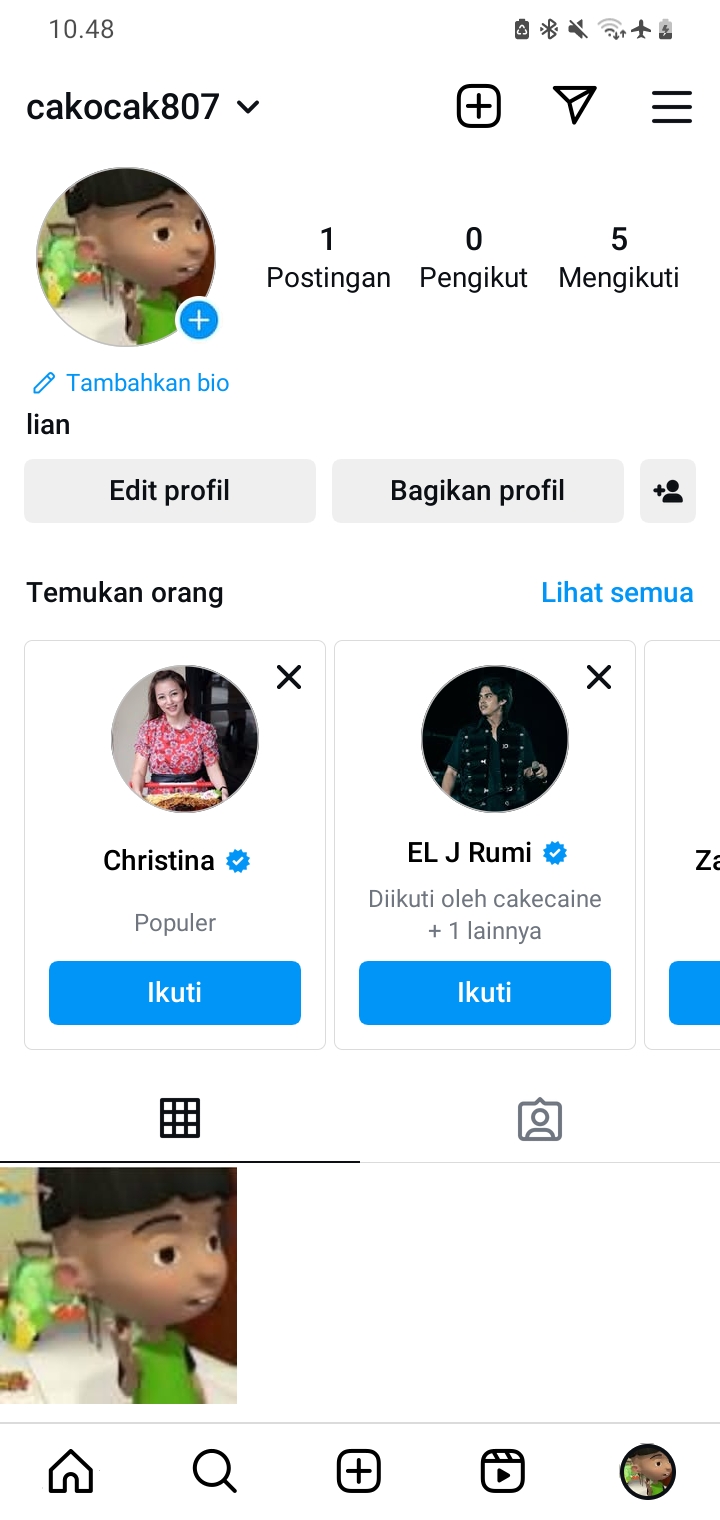The width and height of the screenshot is (720, 1520).
Task: Go to the Home feed
Action: coord(71,1471)
